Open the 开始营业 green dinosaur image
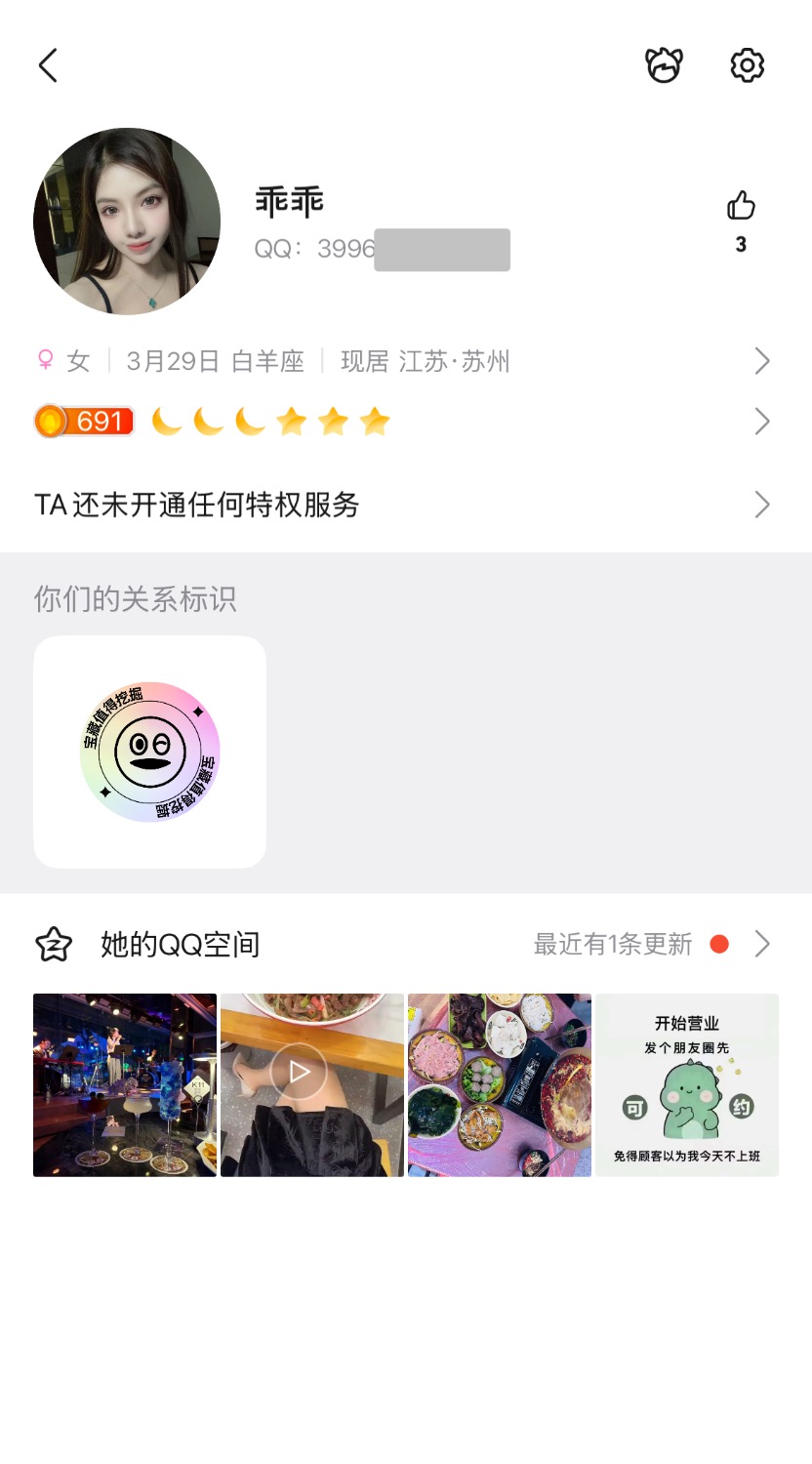 (x=687, y=1084)
